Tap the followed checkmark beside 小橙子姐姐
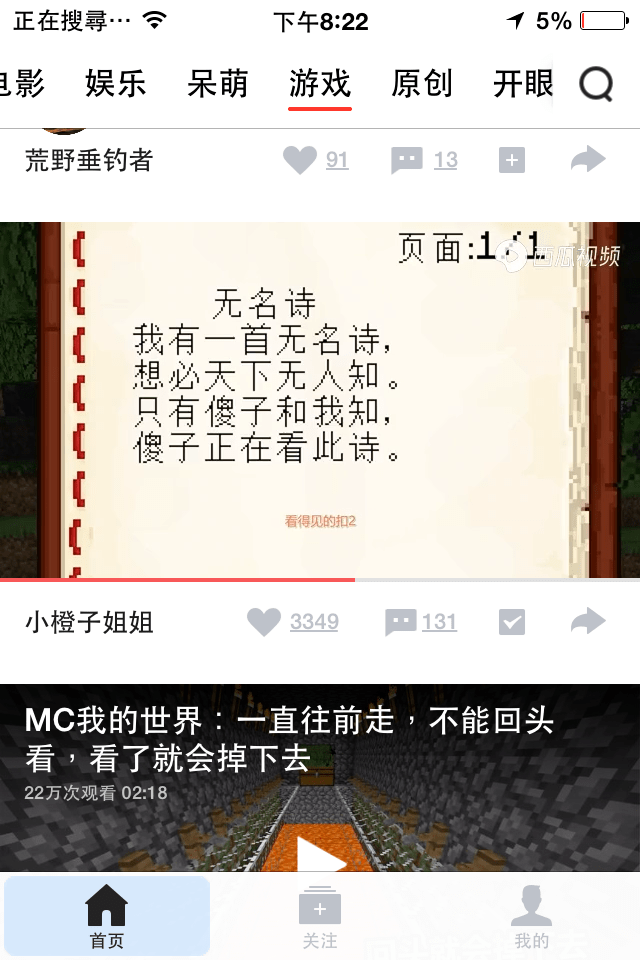 (x=512, y=622)
